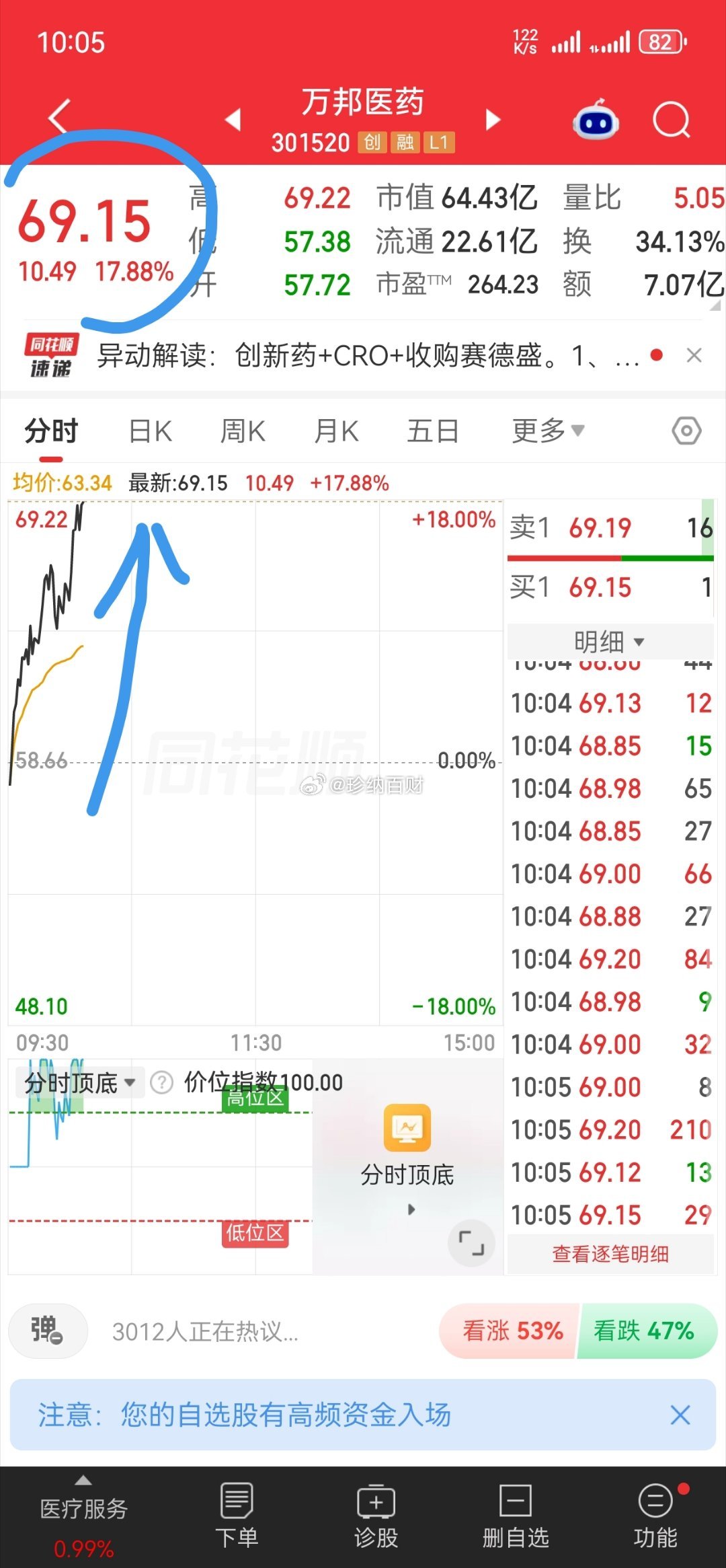Expand the 明细 dropdown

click(610, 642)
